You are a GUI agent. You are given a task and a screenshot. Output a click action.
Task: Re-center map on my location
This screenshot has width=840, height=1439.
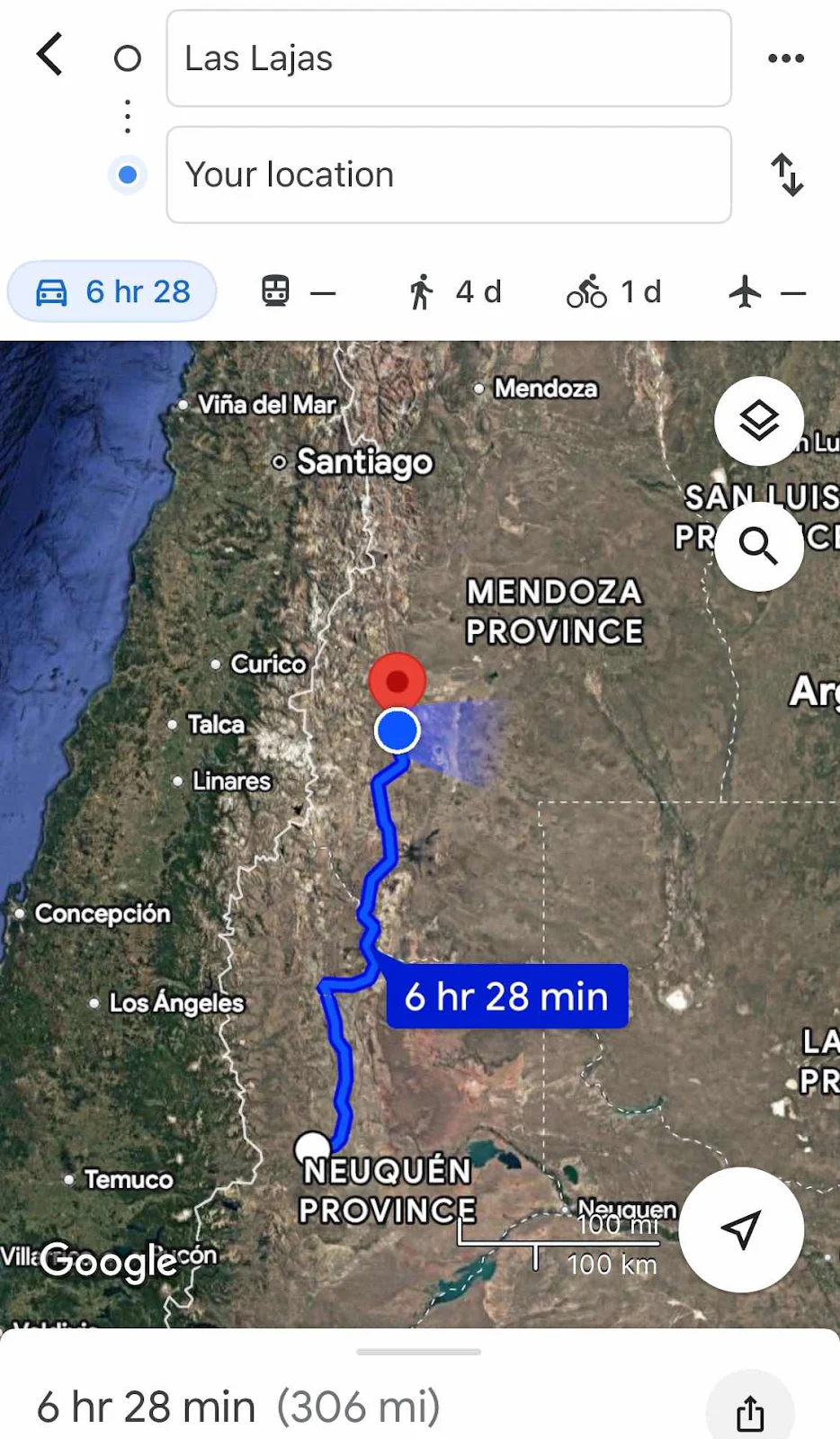click(x=741, y=1229)
